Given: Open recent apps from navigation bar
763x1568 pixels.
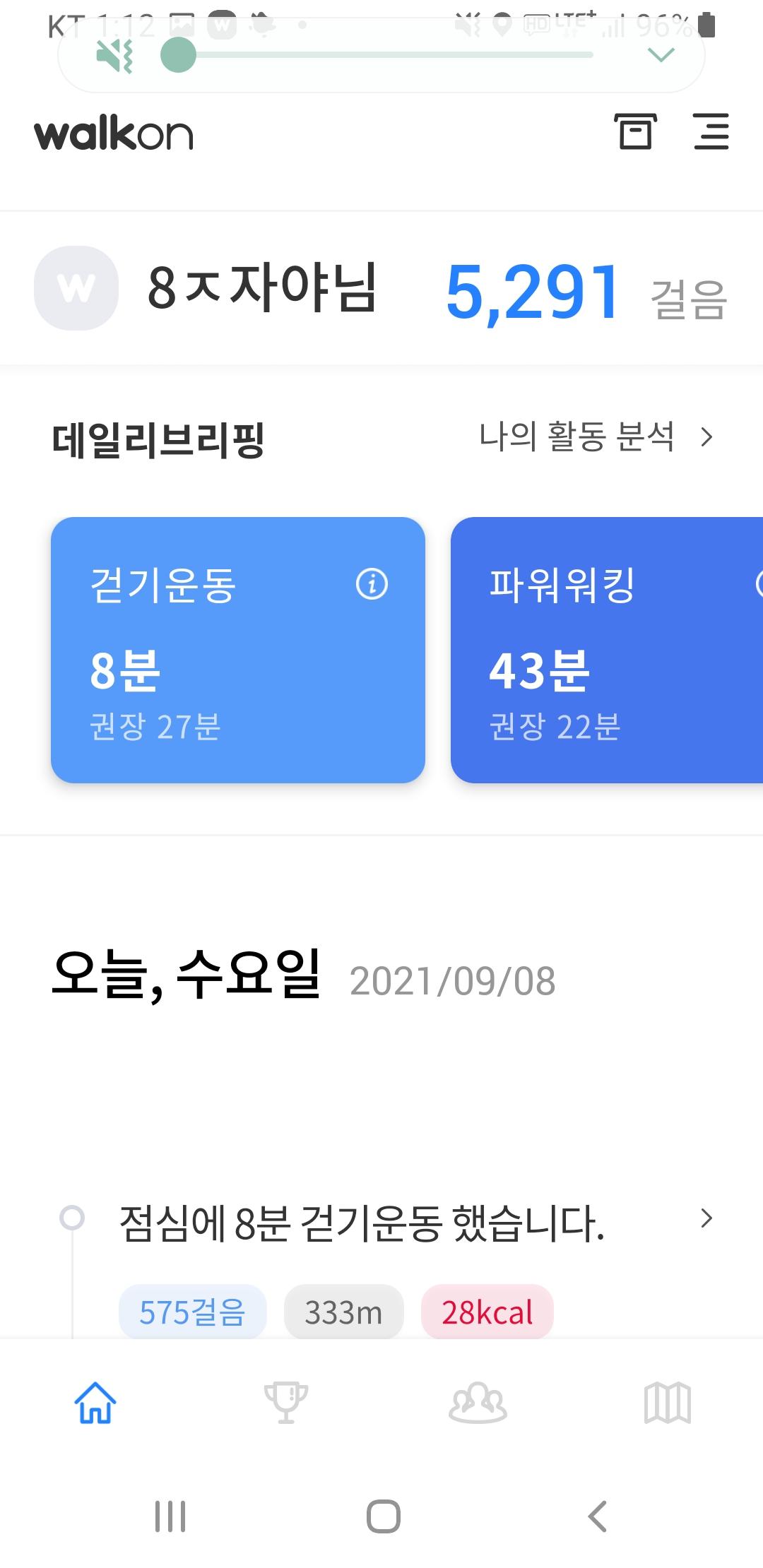Looking at the screenshot, I should point(170,1516).
